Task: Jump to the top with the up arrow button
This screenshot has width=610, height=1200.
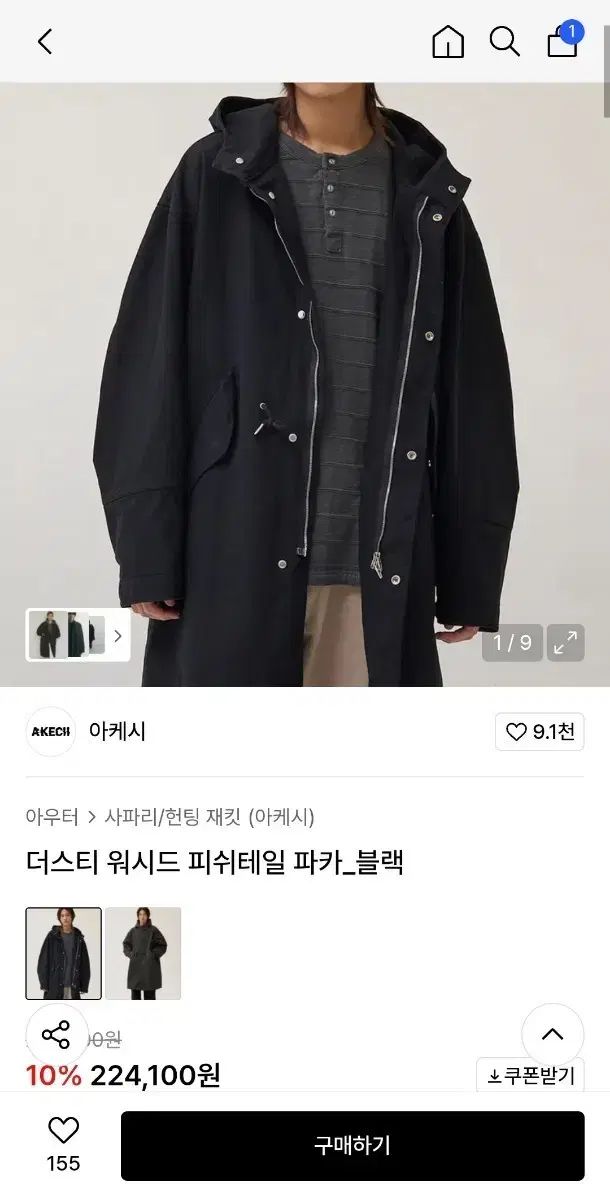Action: tap(552, 1034)
